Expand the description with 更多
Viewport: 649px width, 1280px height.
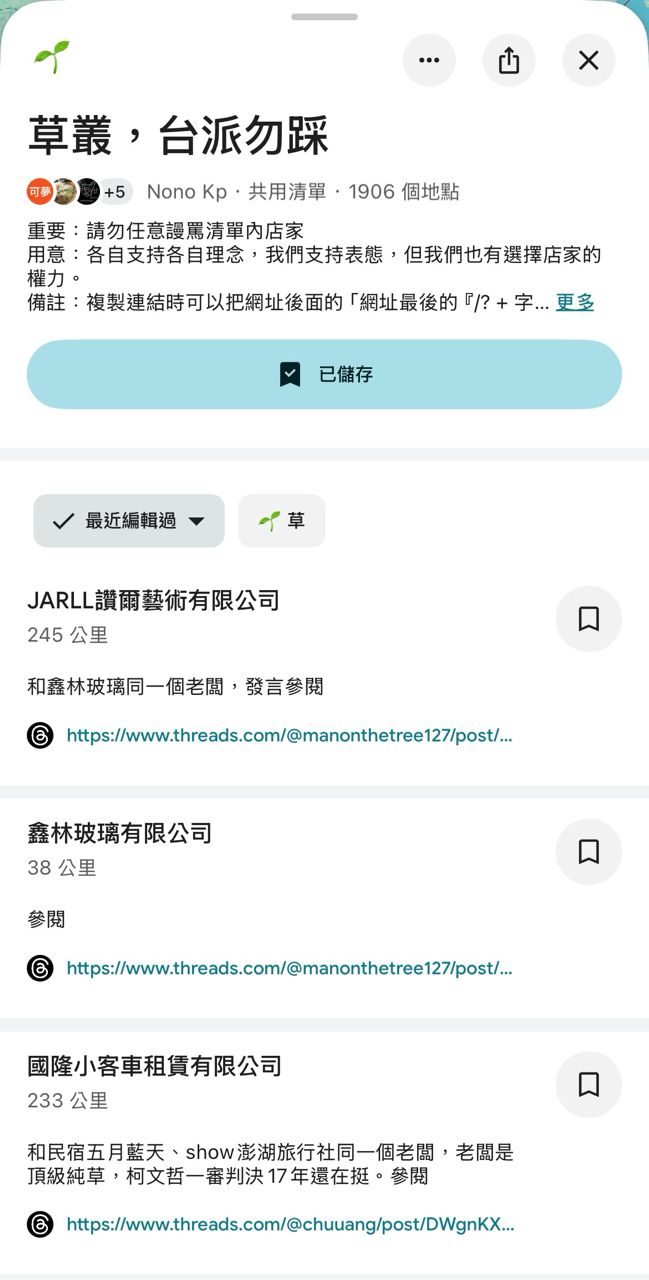[x=575, y=302]
